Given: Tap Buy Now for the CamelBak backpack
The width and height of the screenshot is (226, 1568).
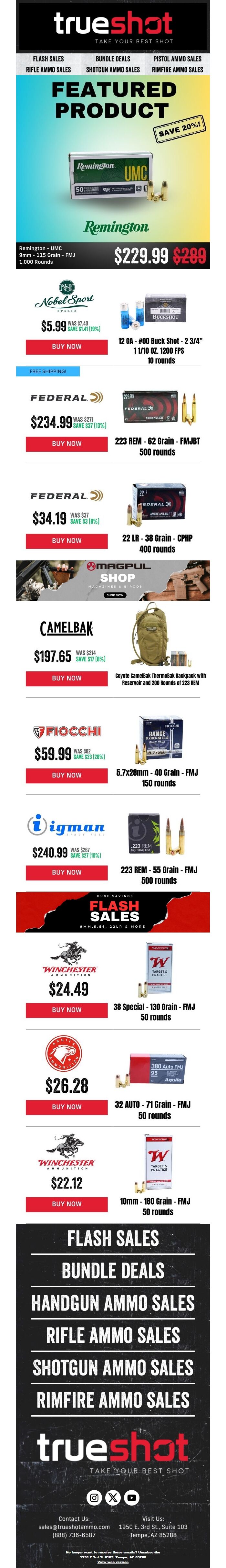Looking at the screenshot, I should click(66, 678).
